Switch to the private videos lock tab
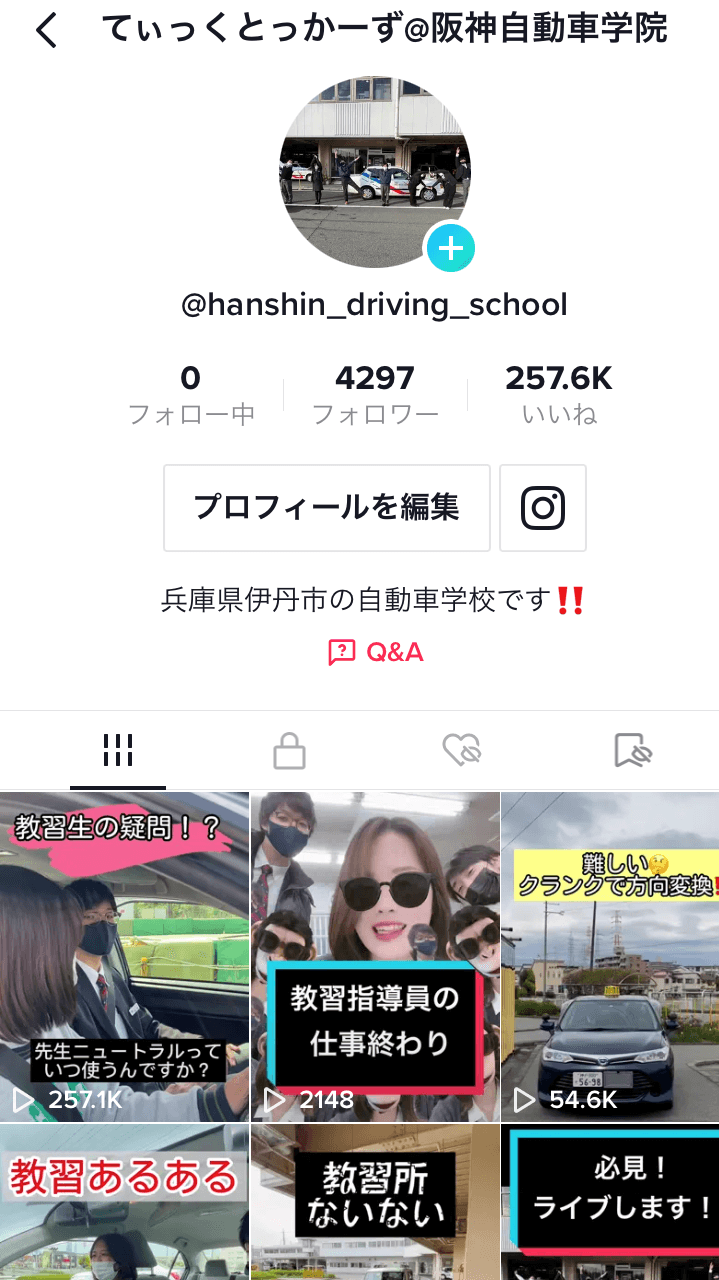 pyautogui.click(x=289, y=750)
